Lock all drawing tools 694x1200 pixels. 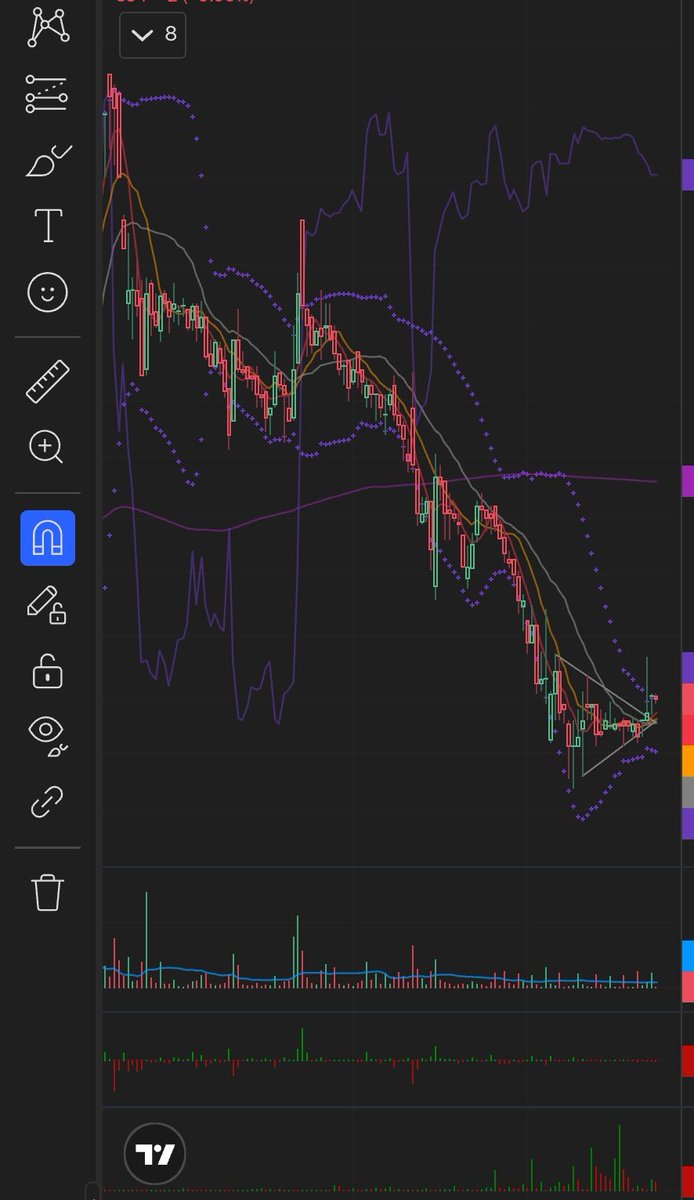(x=48, y=671)
